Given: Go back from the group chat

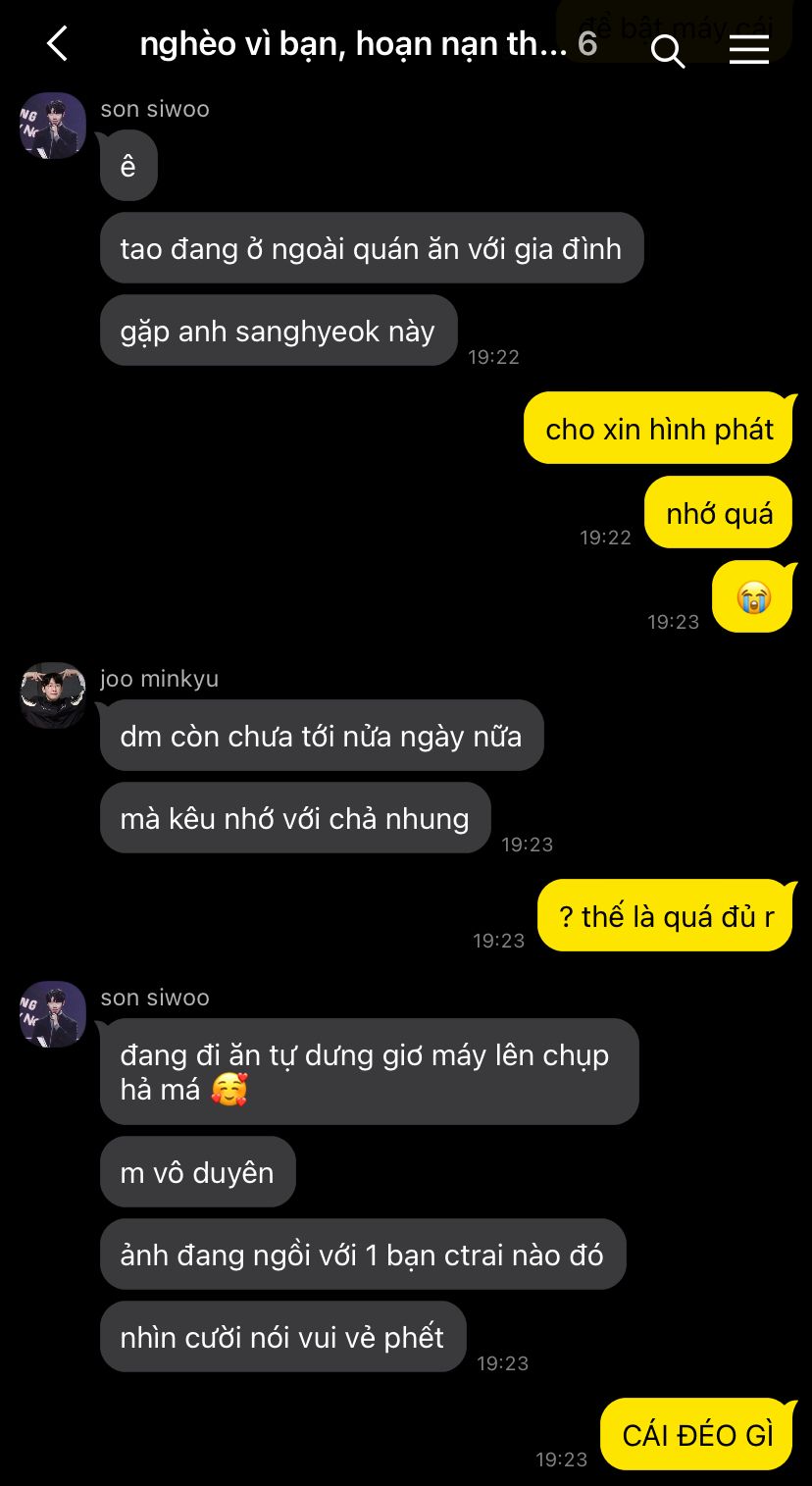Looking at the screenshot, I should (x=57, y=45).
